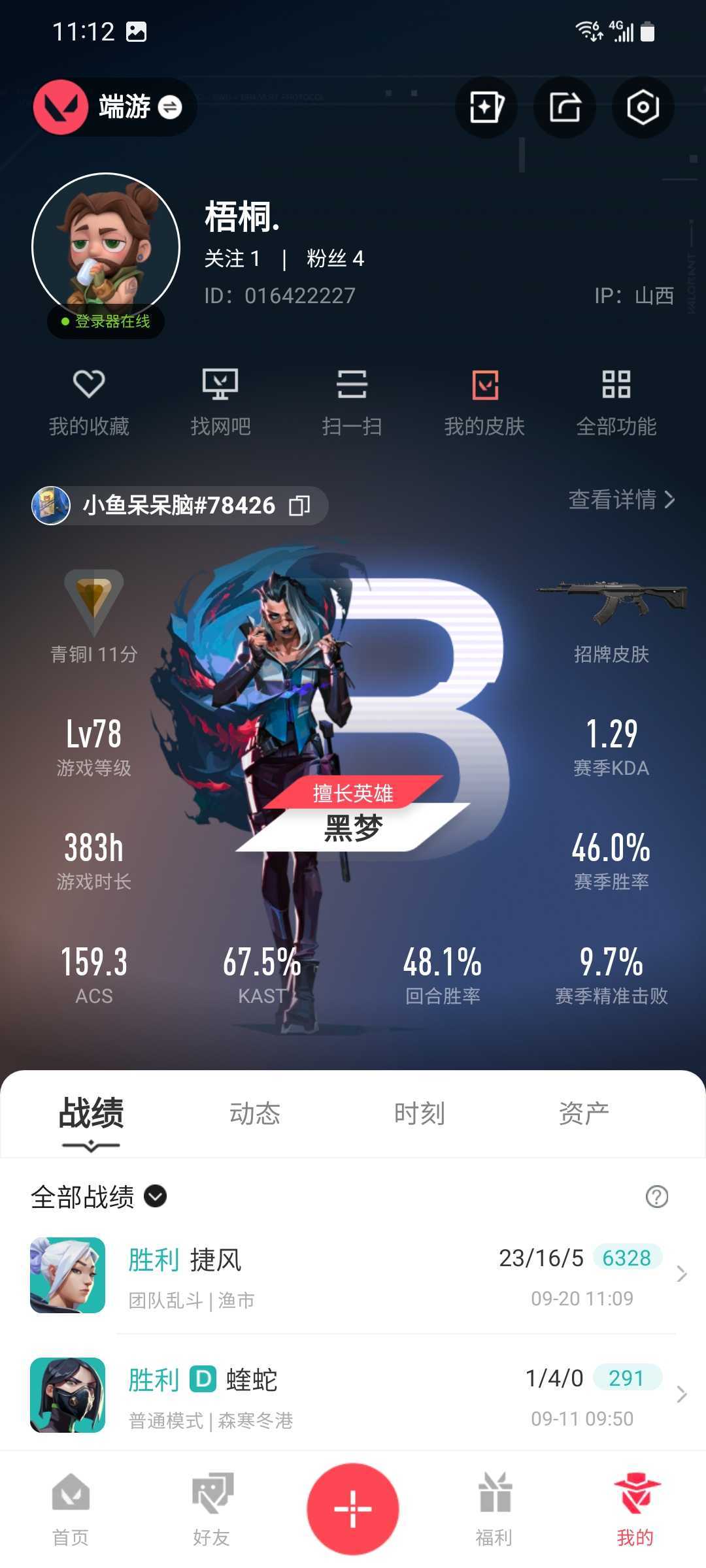The width and height of the screenshot is (706, 1568).
Task: Open the 蝰蛇 victory match record
Action: point(353,1396)
